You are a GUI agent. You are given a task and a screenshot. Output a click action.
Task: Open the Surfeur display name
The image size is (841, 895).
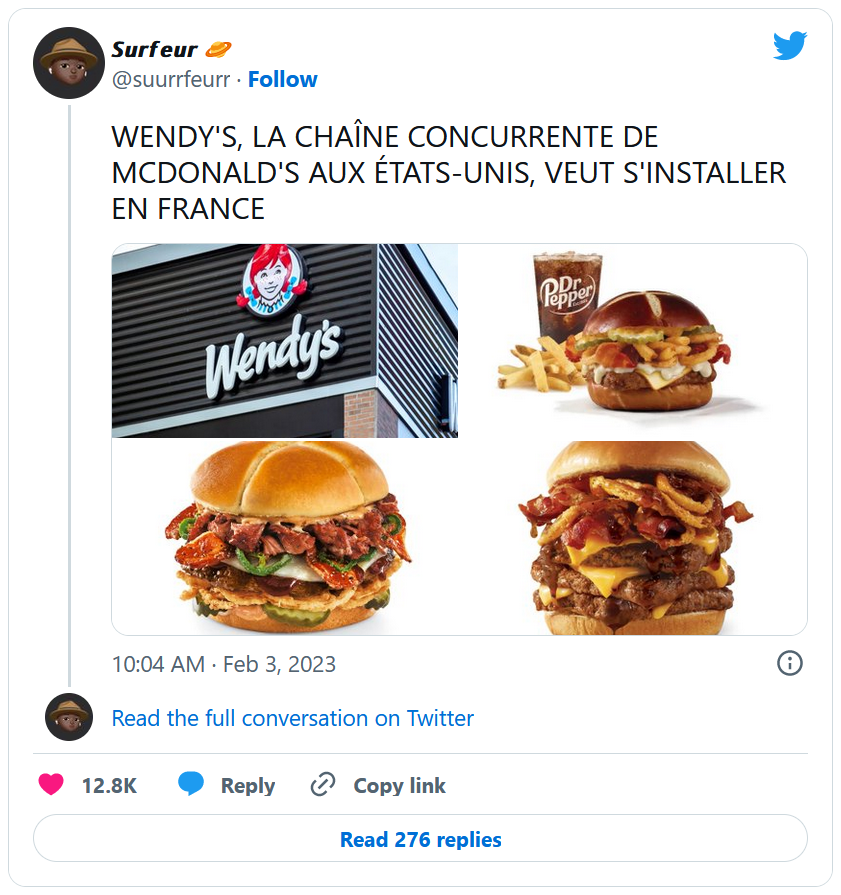coord(155,50)
